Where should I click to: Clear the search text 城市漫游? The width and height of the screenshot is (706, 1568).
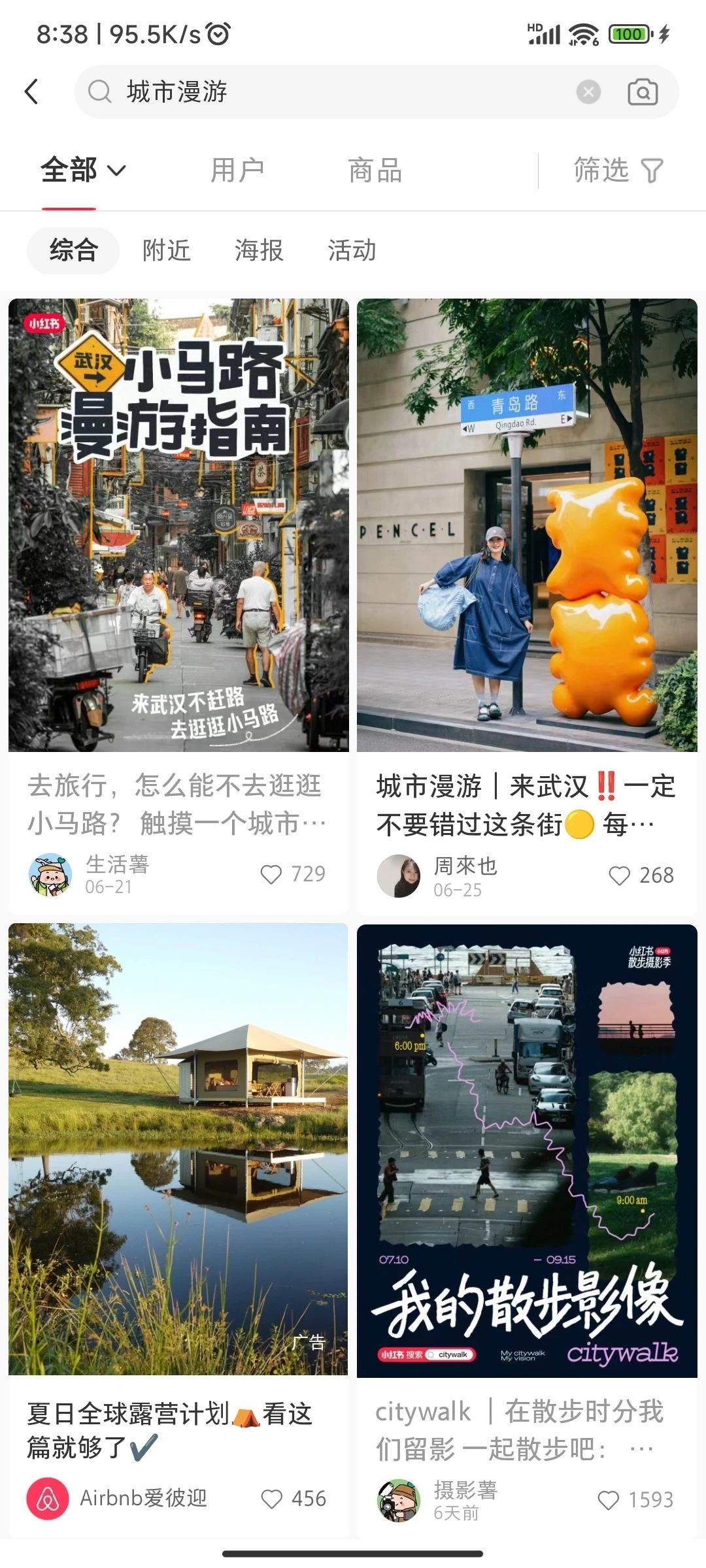coord(588,92)
